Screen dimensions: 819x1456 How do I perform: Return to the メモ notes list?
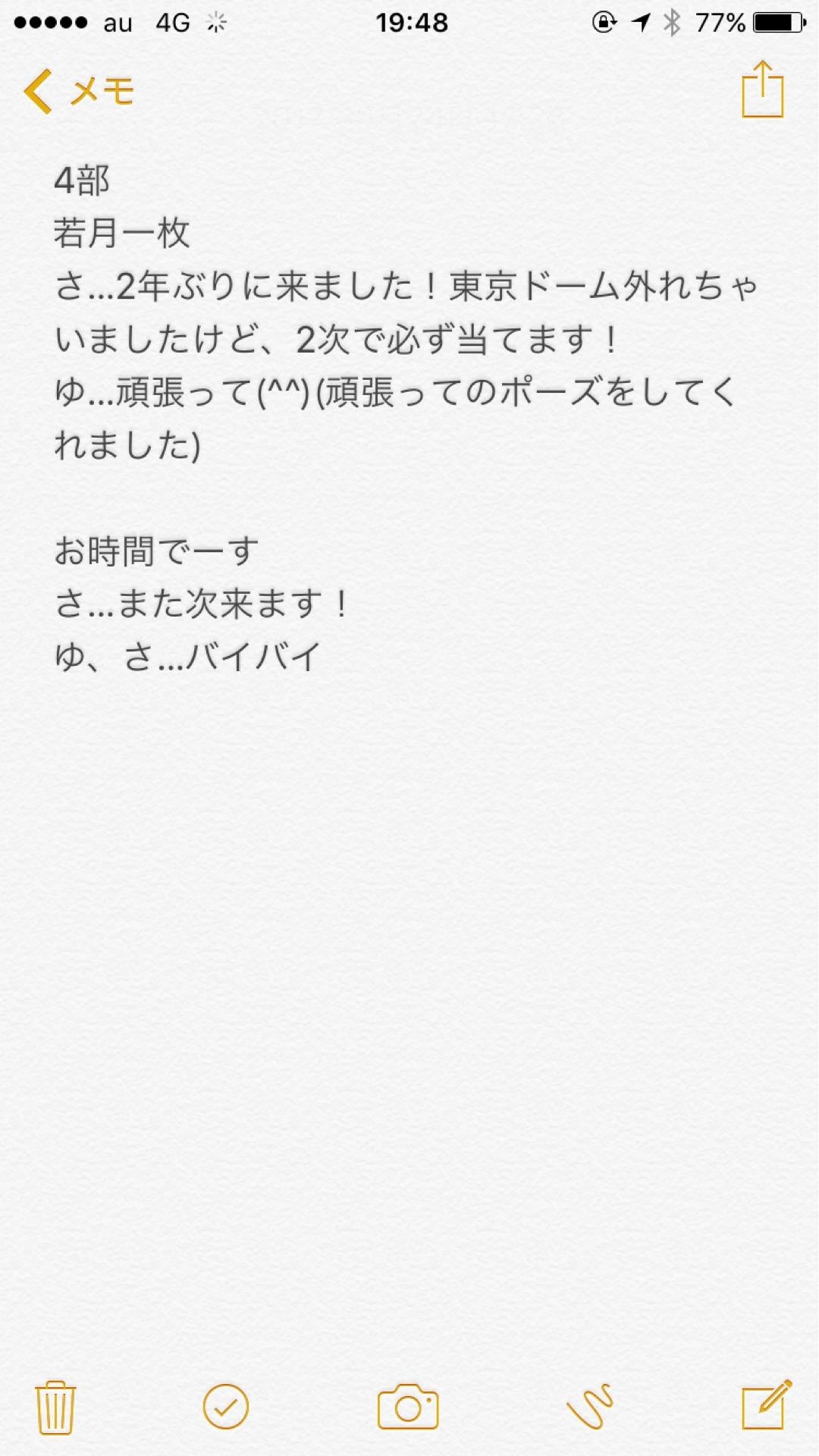(x=99, y=91)
